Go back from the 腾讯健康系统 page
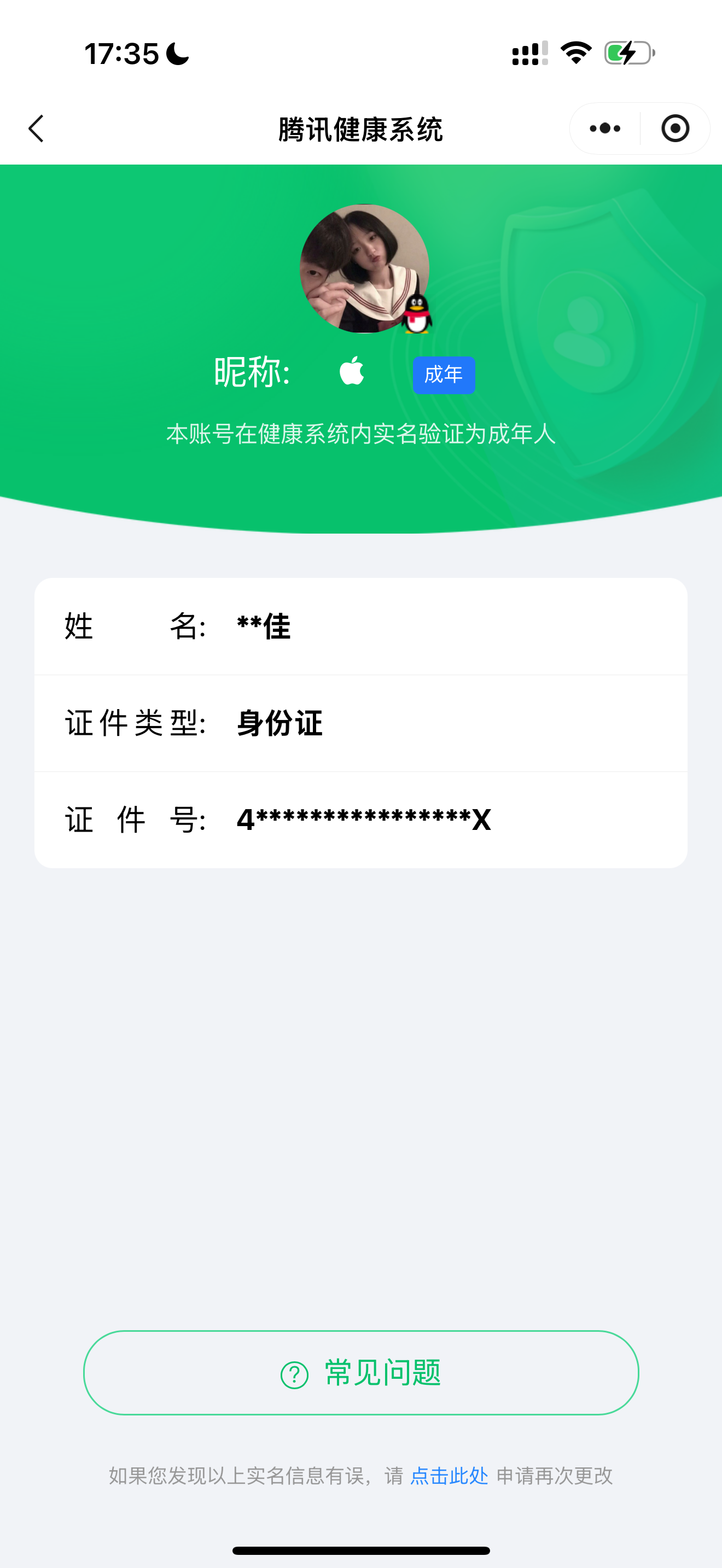 click(37, 128)
